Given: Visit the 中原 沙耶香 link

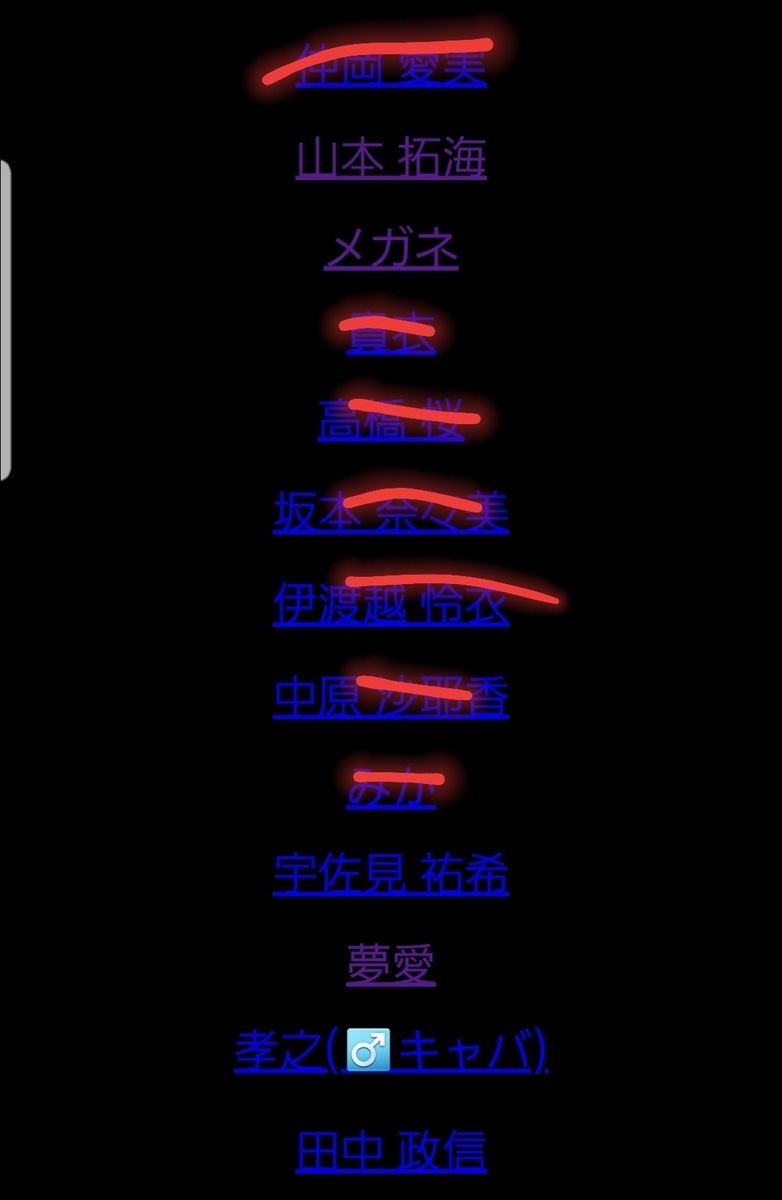Looking at the screenshot, I should click(391, 698).
